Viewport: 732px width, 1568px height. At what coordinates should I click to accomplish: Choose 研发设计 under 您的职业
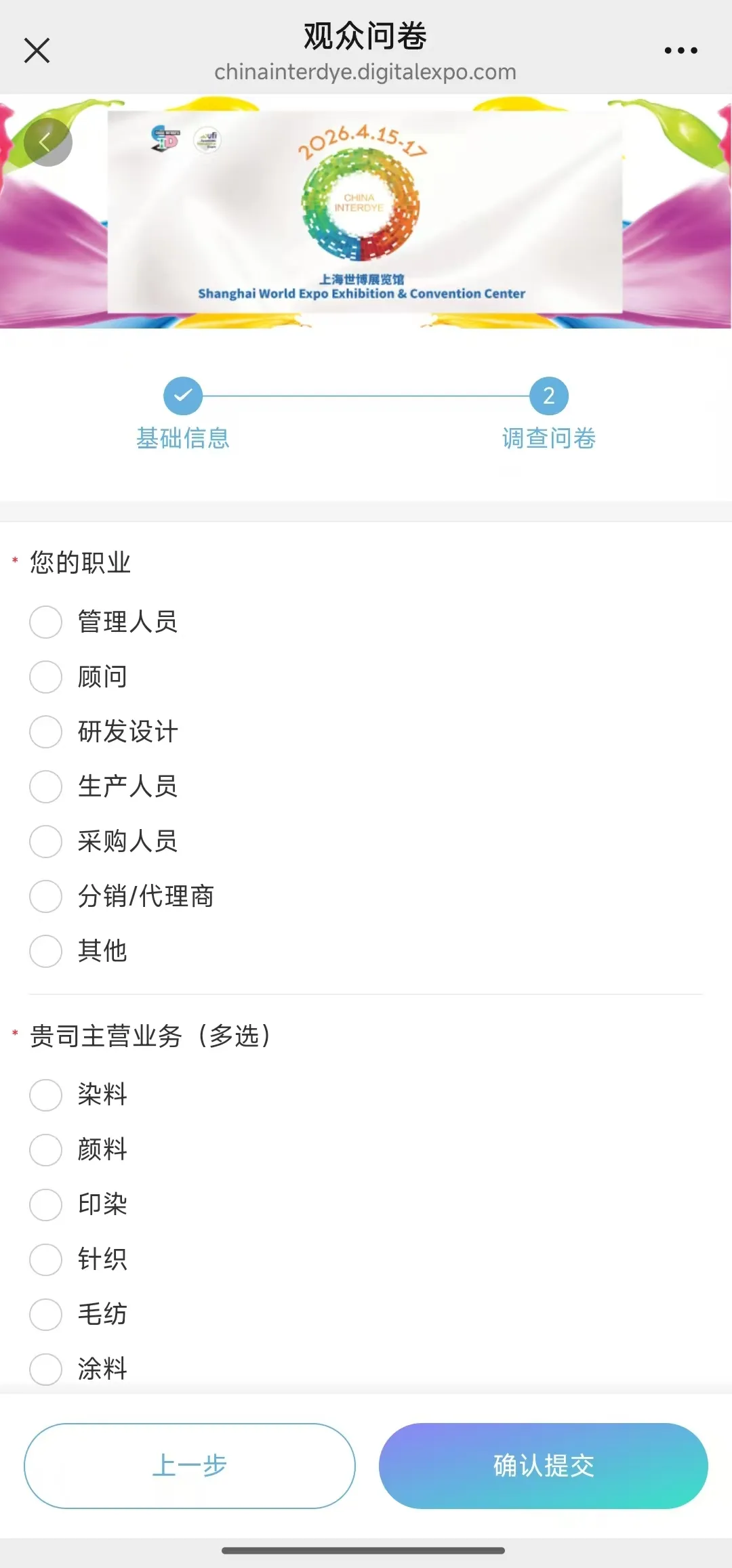point(45,732)
